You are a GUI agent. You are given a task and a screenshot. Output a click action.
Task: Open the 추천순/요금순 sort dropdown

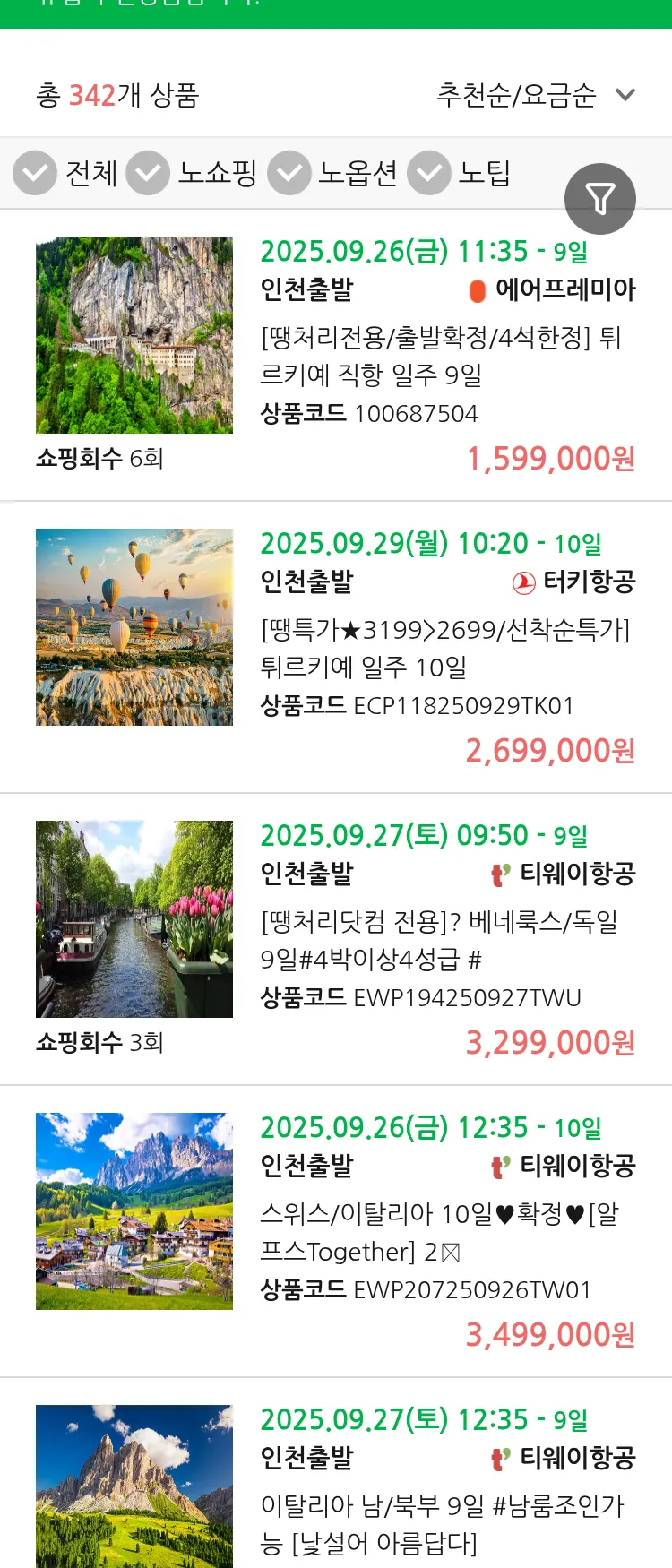click(x=533, y=93)
